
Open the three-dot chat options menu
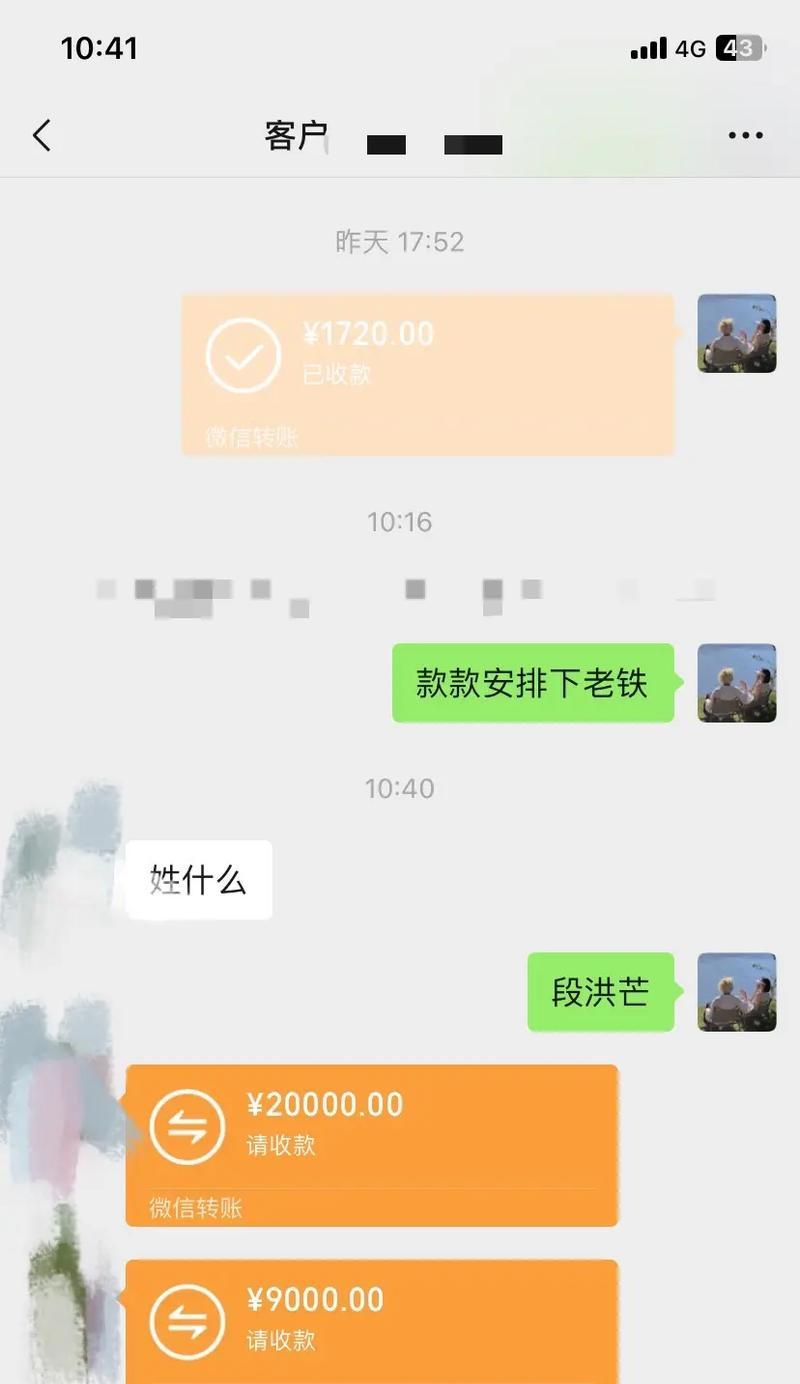746,136
